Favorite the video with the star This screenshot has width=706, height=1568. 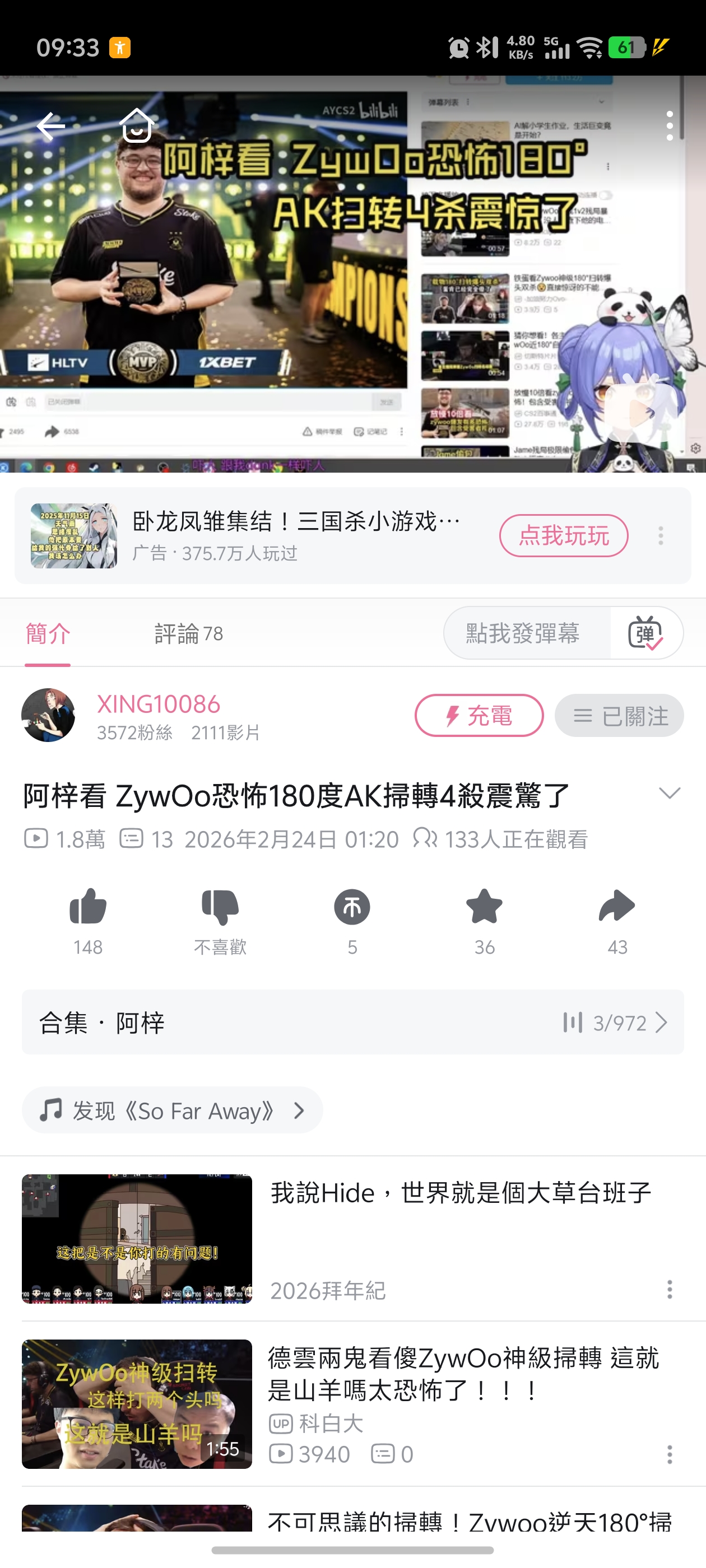click(x=484, y=907)
